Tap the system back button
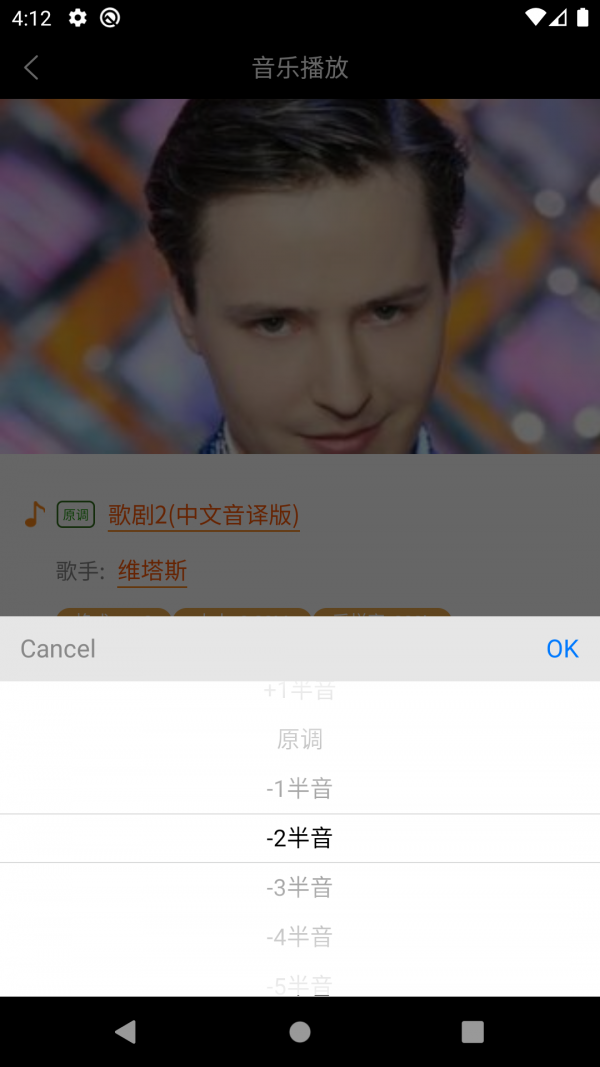Image resolution: width=600 pixels, height=1067 pixels. tap(125, 1032)
